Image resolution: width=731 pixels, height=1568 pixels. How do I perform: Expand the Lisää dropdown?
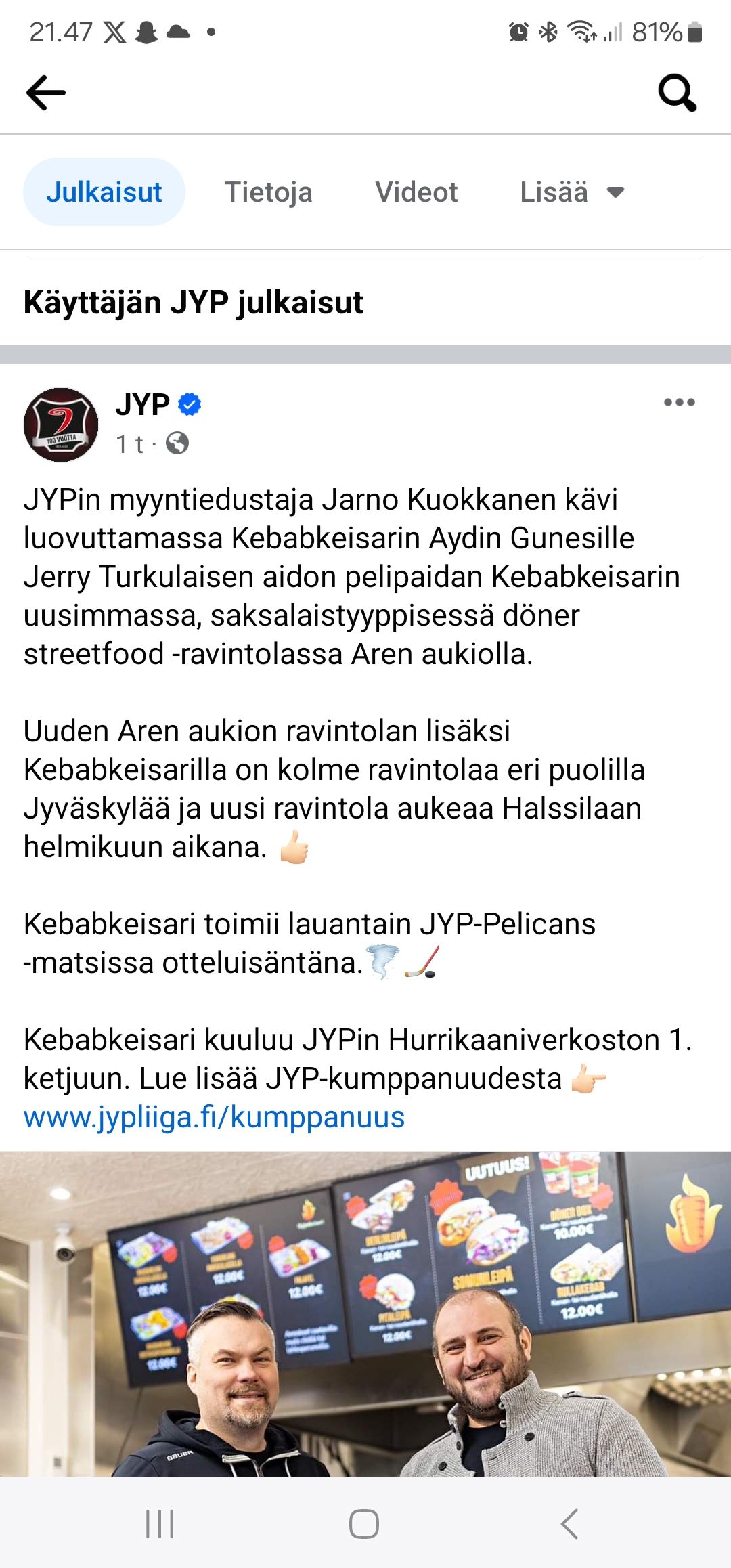pos(572,192)
